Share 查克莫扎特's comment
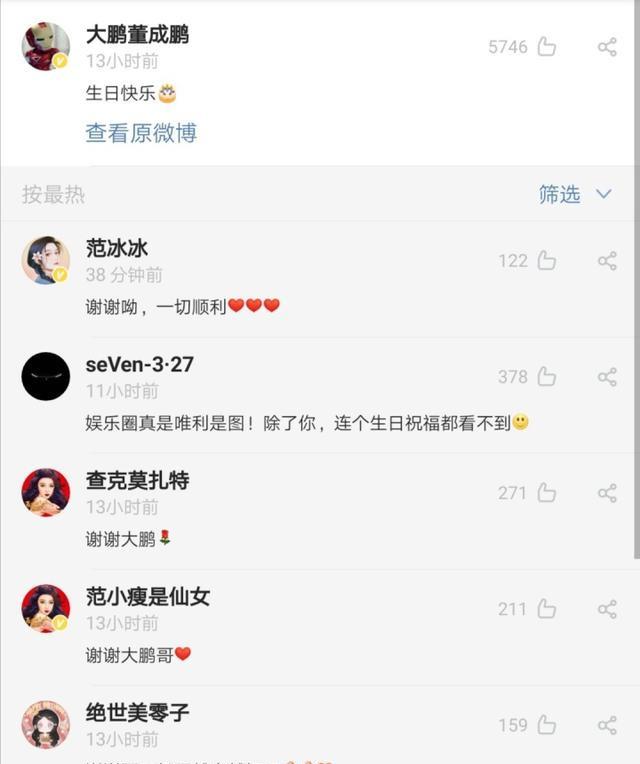The width and height of the screenshot is (640, 764). pyautogui.click(x=607, y=493)
